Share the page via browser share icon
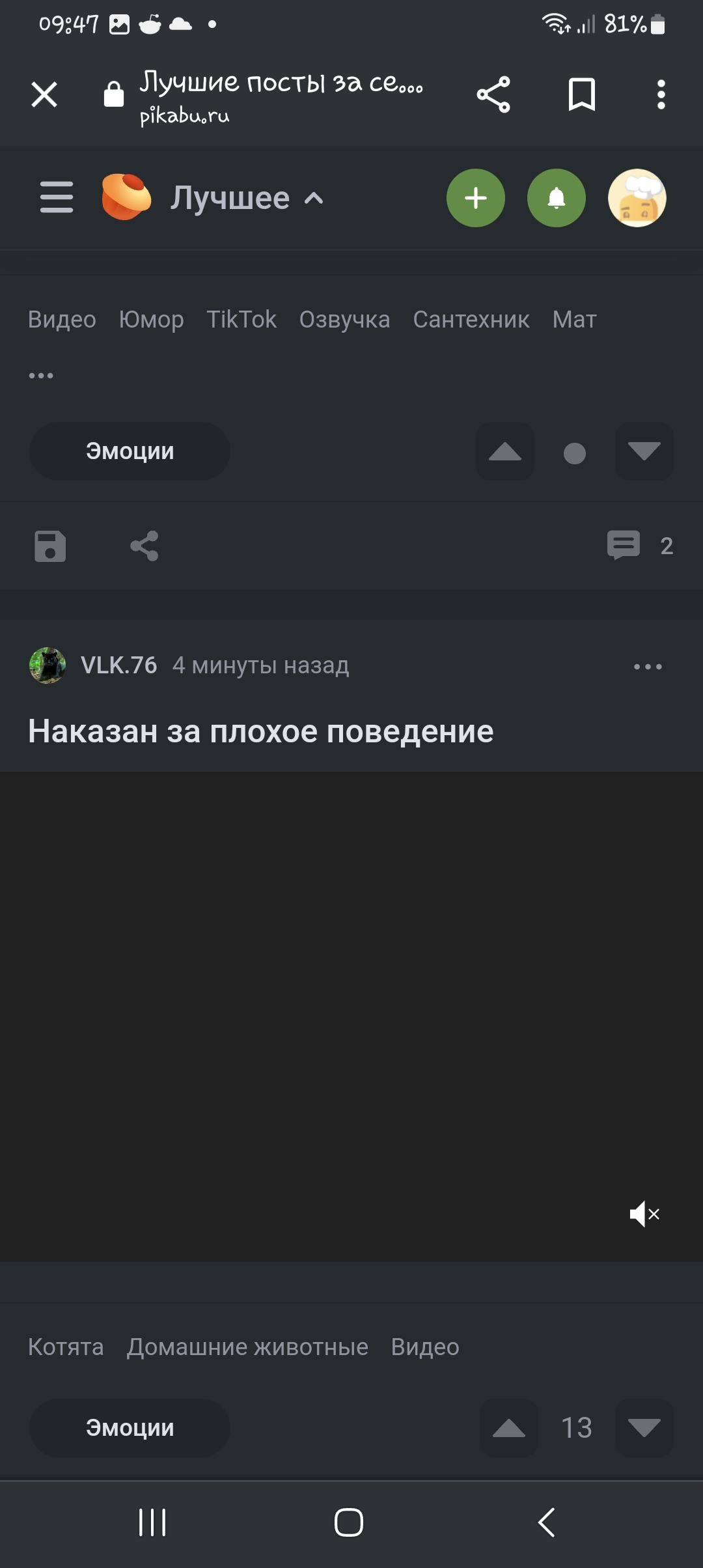 (493, 95)
